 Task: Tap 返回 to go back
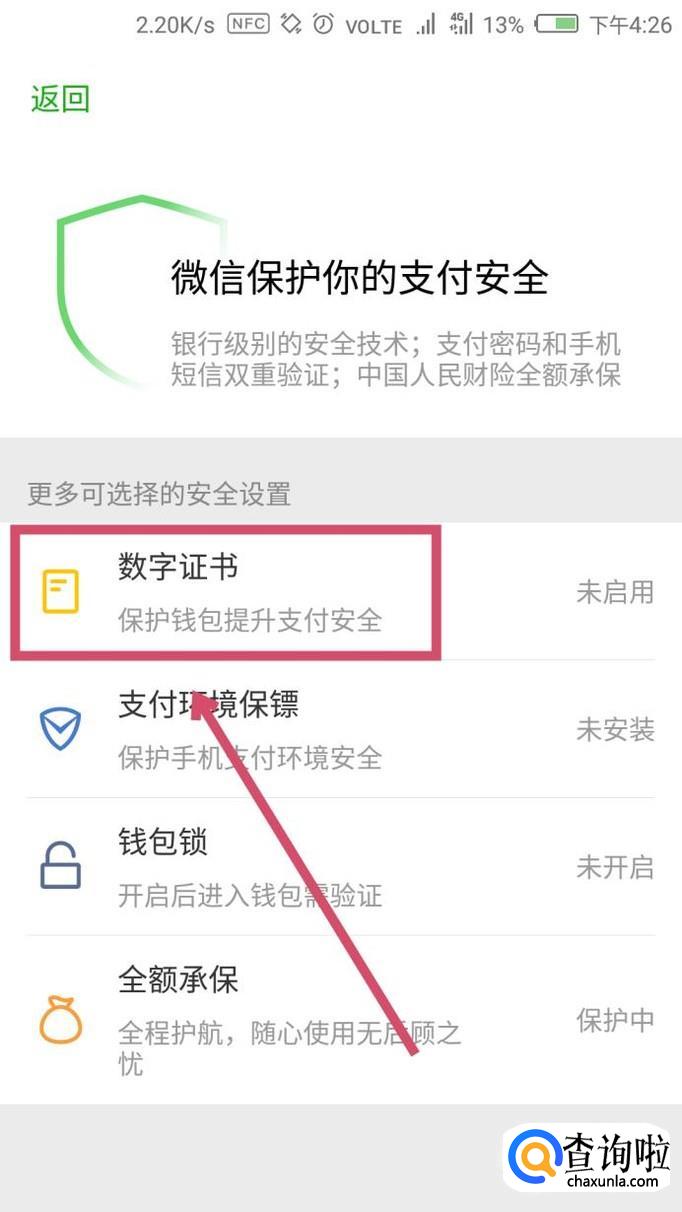[x=60, y=99]
